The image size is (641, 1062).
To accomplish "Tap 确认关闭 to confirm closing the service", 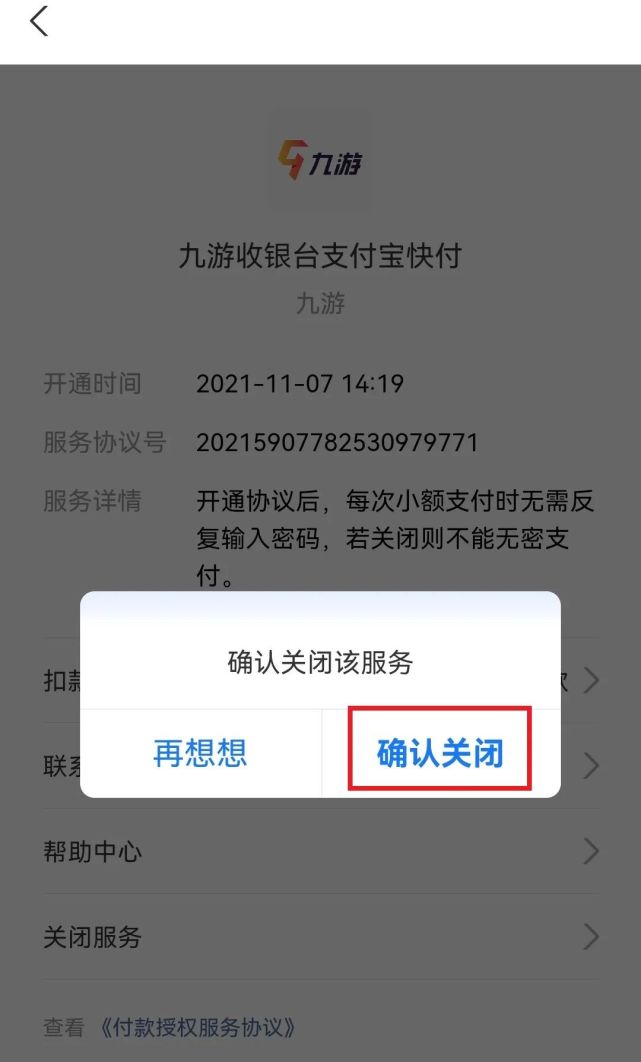I will 440,752.
